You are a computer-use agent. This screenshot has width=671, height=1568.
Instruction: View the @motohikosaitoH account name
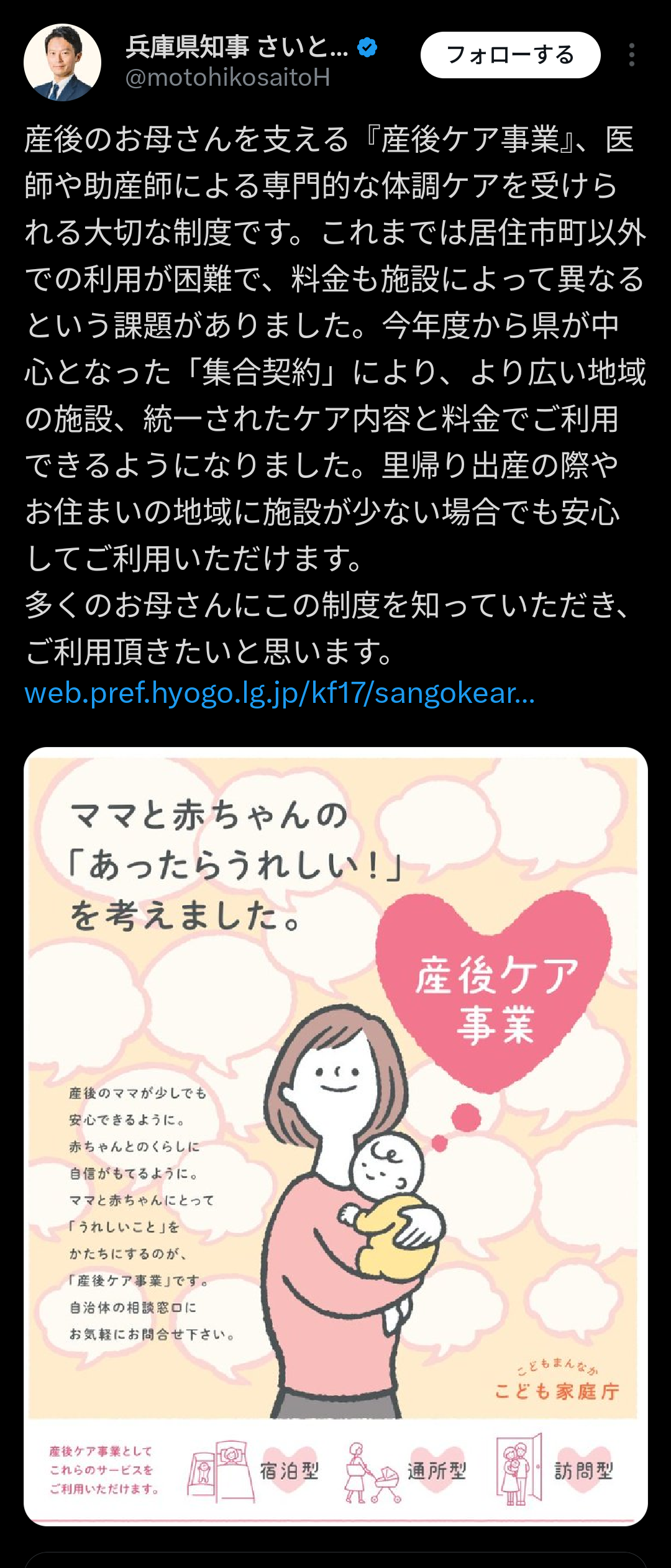[227, 78]
